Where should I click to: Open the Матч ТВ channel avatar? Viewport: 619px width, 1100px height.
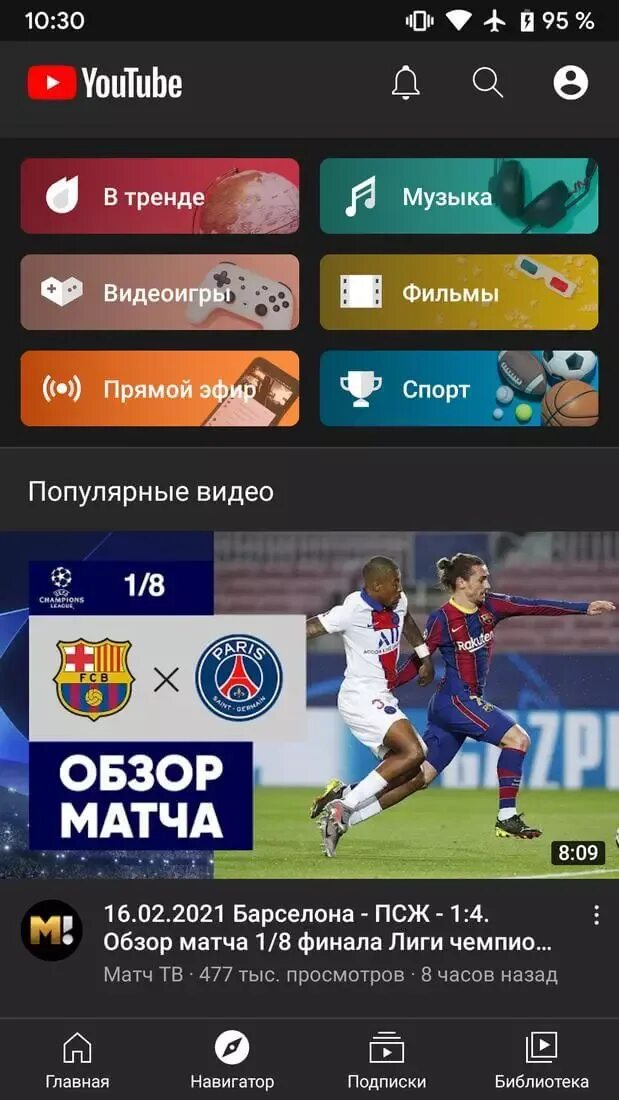coord(52,930)
